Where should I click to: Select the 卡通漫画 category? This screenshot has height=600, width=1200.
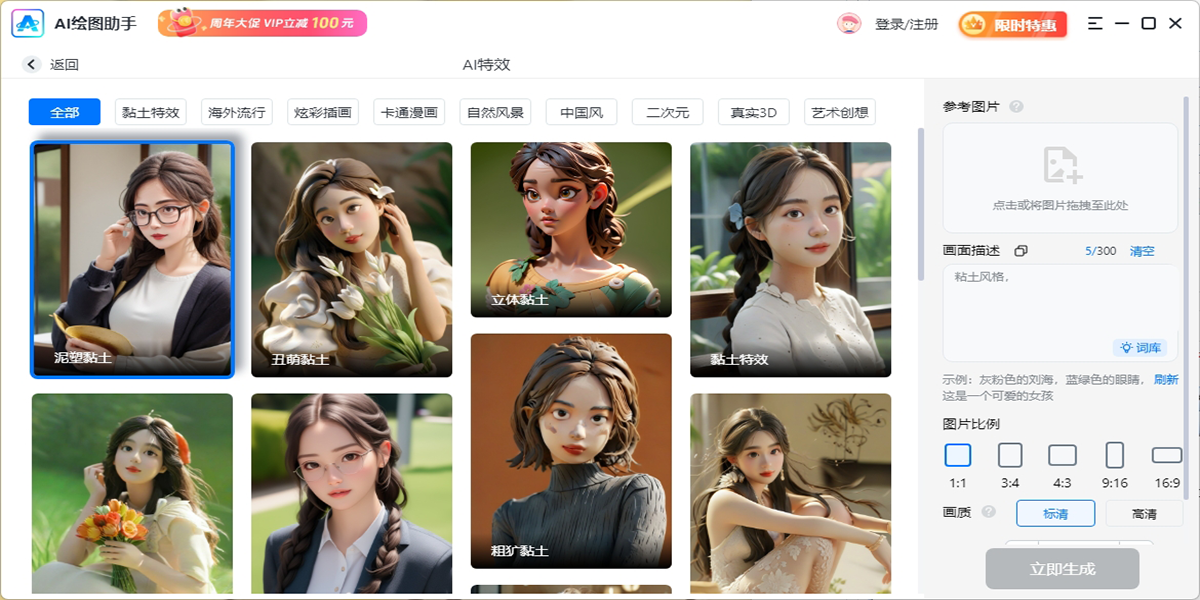[409, 112]
